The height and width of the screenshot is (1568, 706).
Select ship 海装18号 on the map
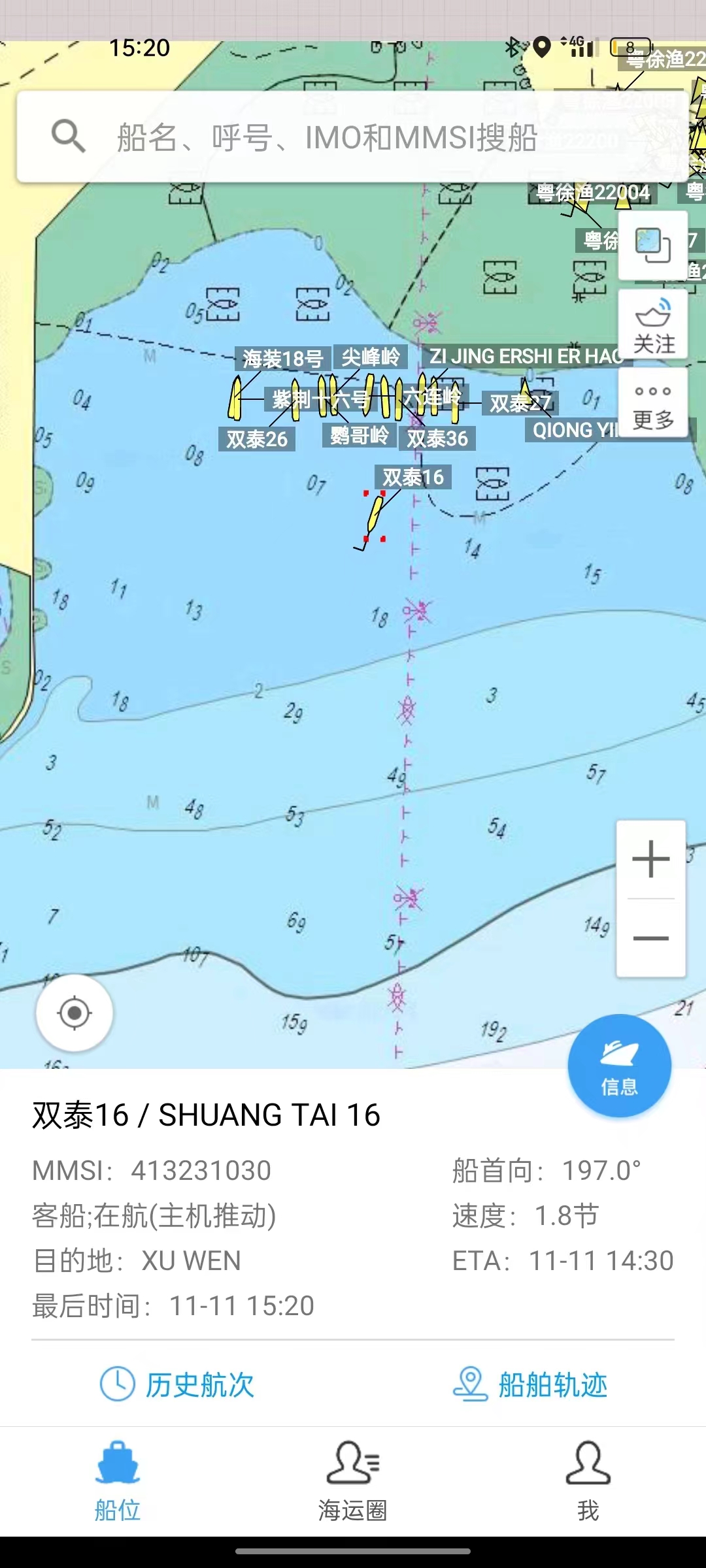[x=282, y=359]
